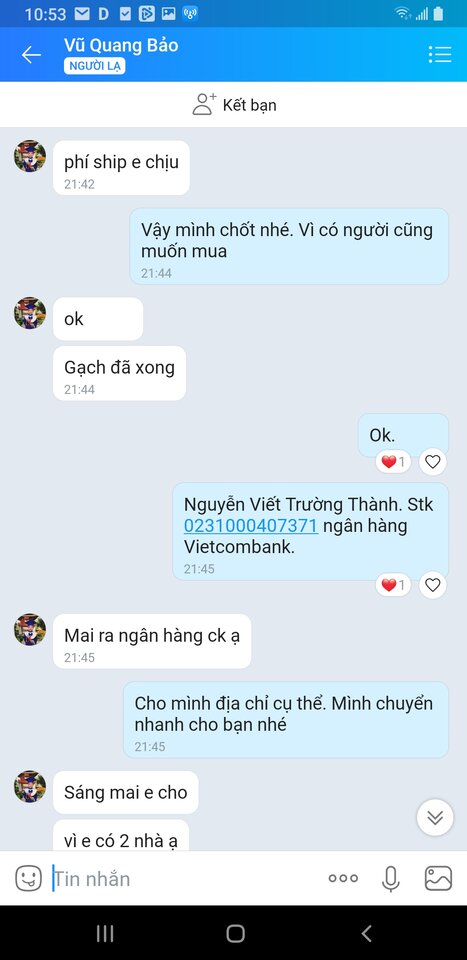Viewport: 467px width, 960px height.
Task: Open the sticker emoji picker
Action: click(x=28, y=879)
